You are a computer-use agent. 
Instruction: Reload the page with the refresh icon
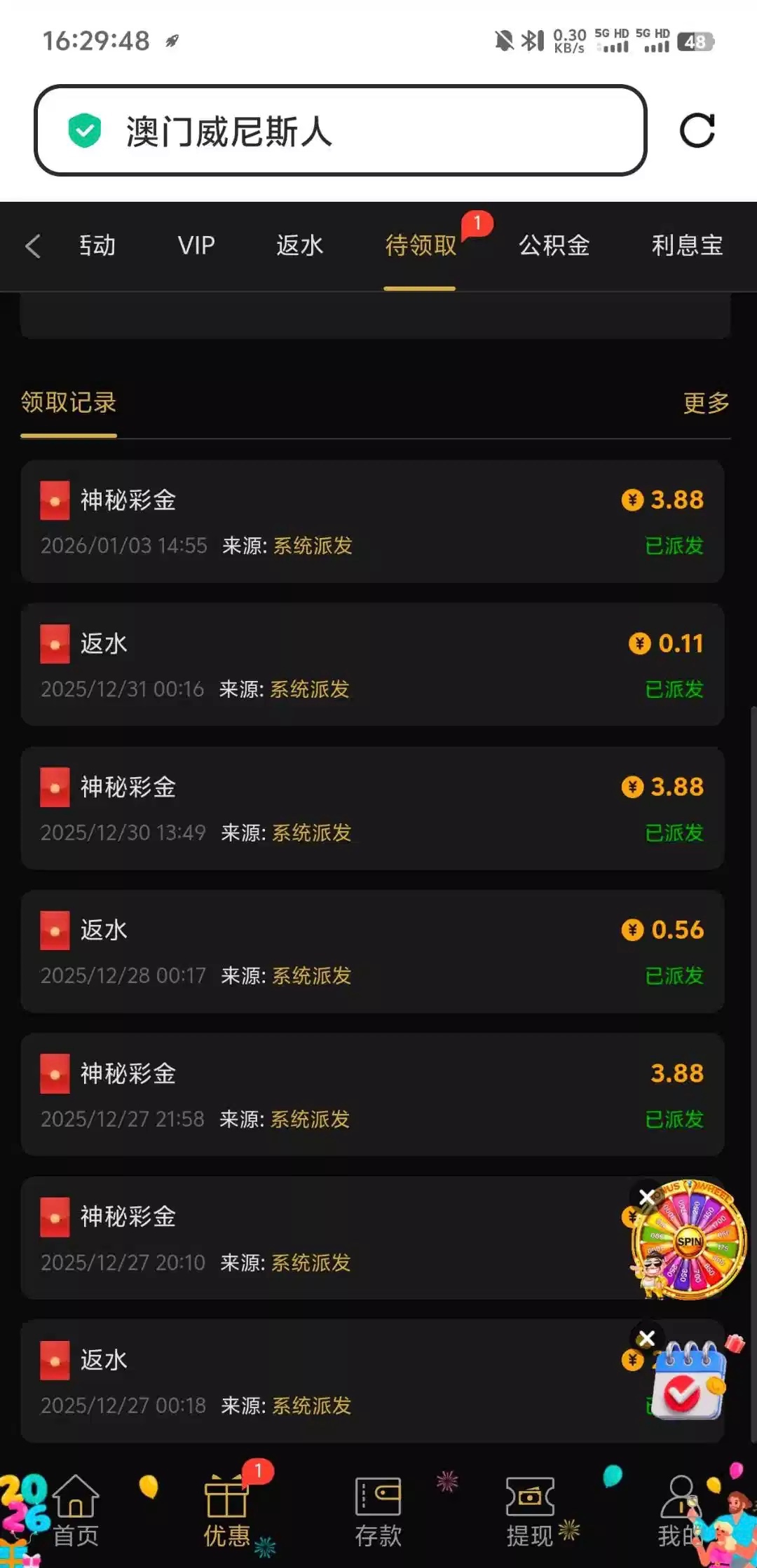(x=697, y=131)
